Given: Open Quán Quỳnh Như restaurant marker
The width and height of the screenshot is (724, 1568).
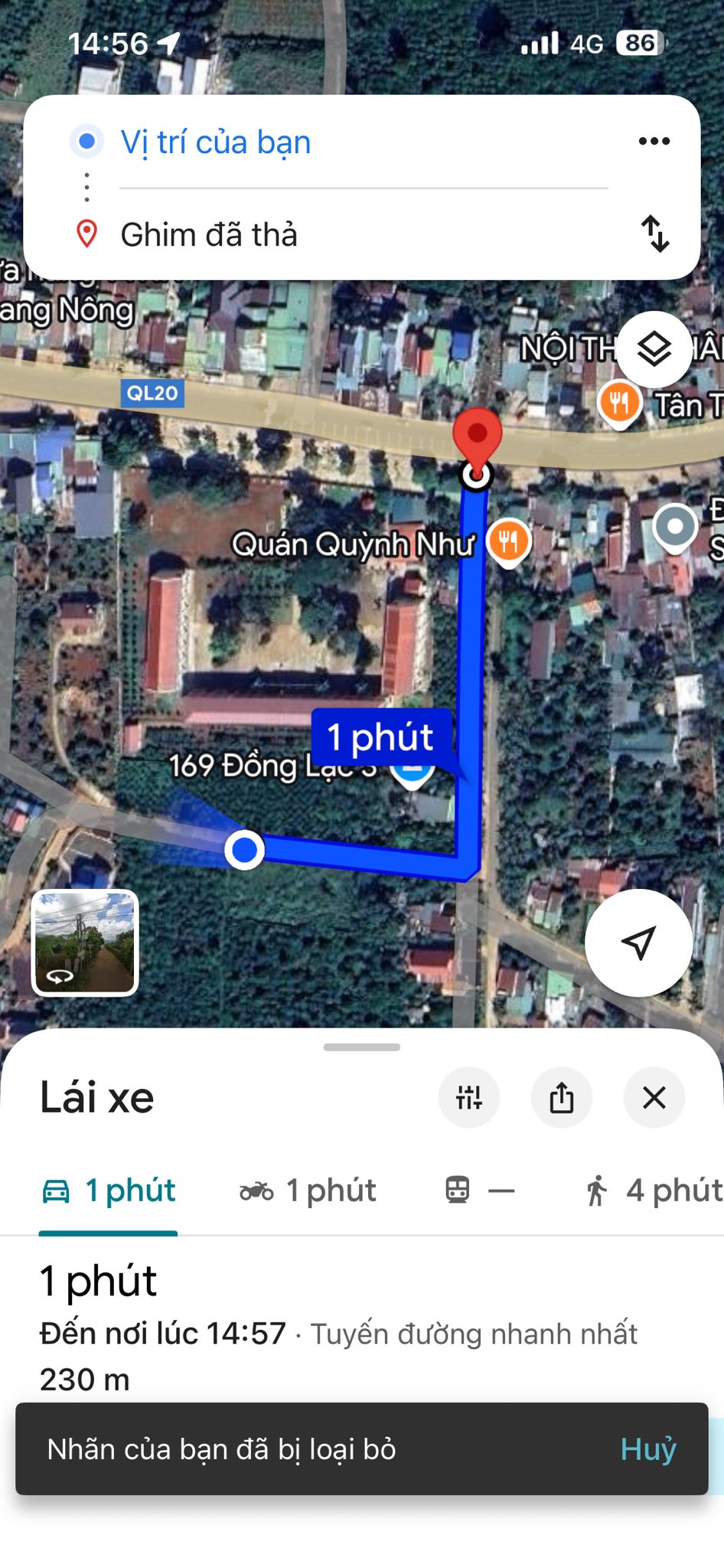Looking at the screenshot, I should pyautogui.click(x=508, y=541).
